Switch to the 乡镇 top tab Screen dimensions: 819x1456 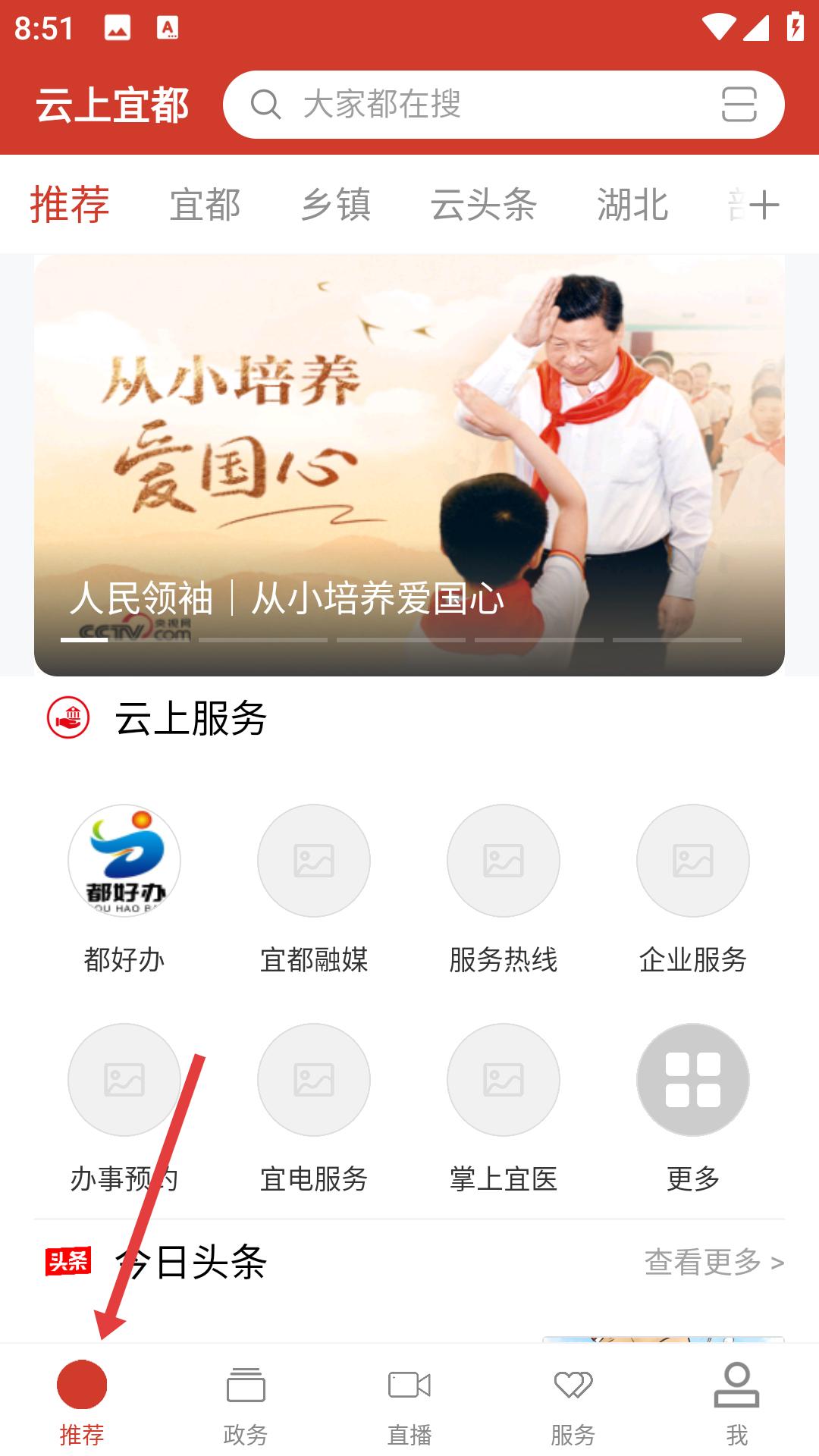[335, 205]
